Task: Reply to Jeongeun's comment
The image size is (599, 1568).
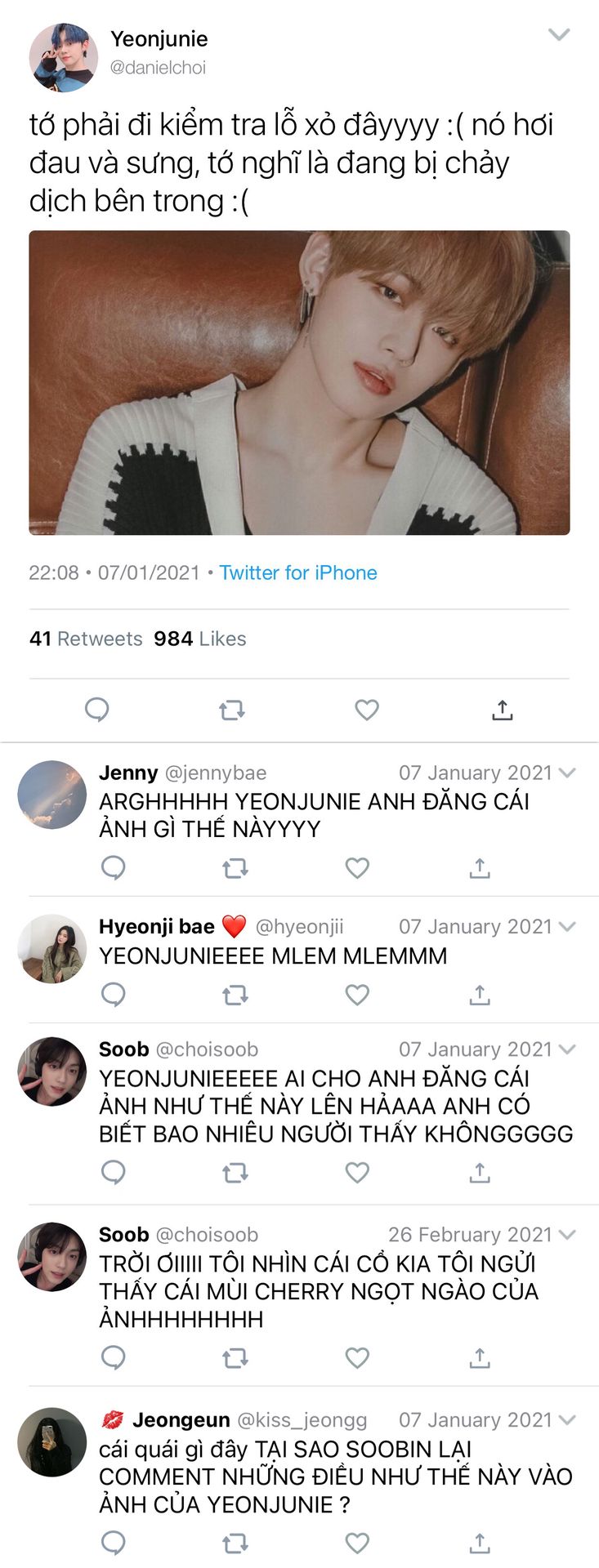Action: [113, 1543]
